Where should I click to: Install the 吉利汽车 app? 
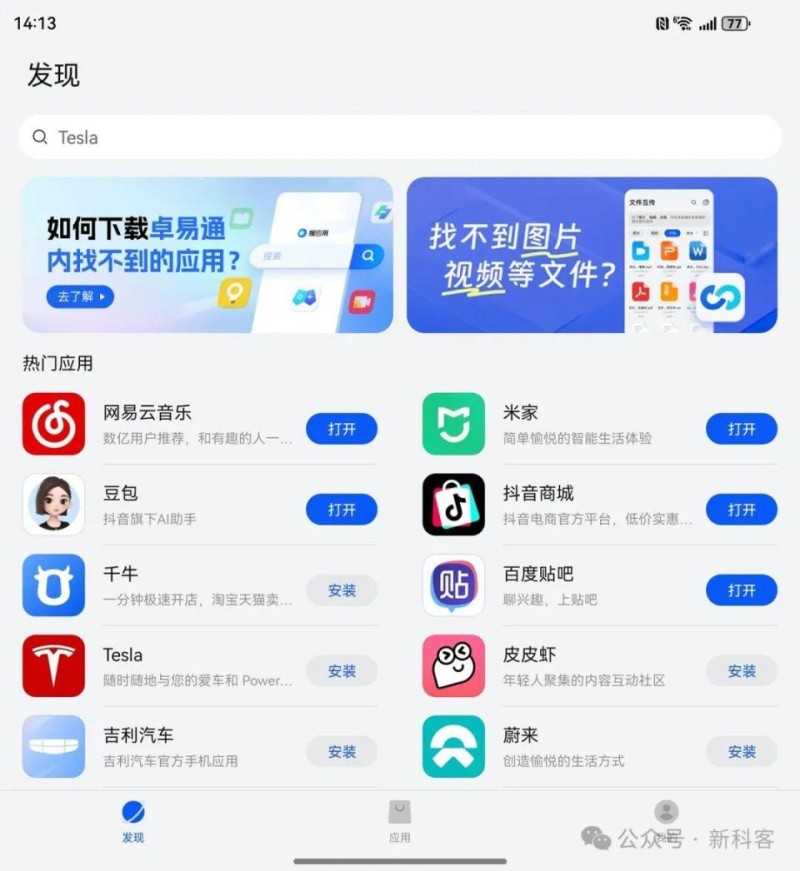point(341,751)
